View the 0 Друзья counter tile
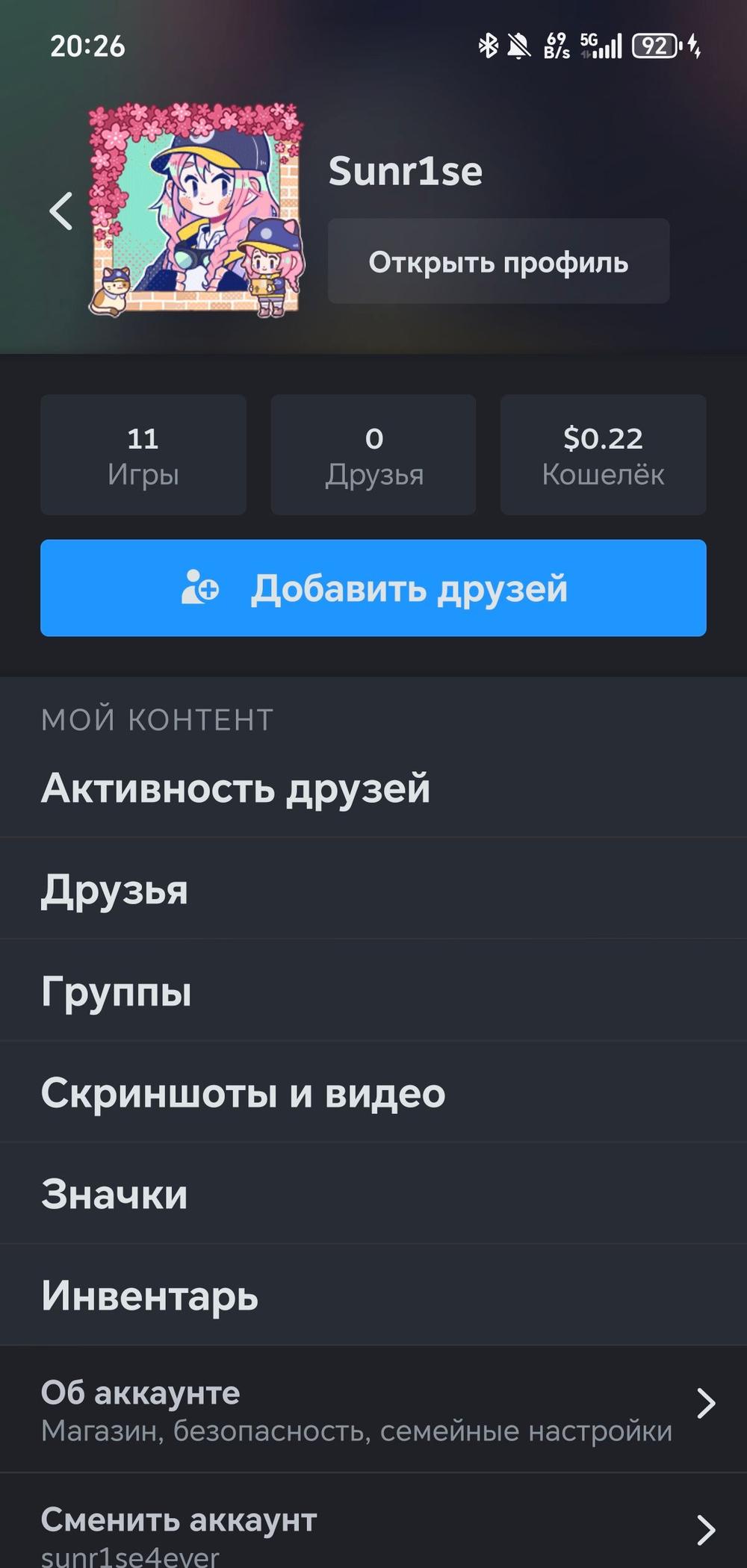 click(x=373, y=455)
